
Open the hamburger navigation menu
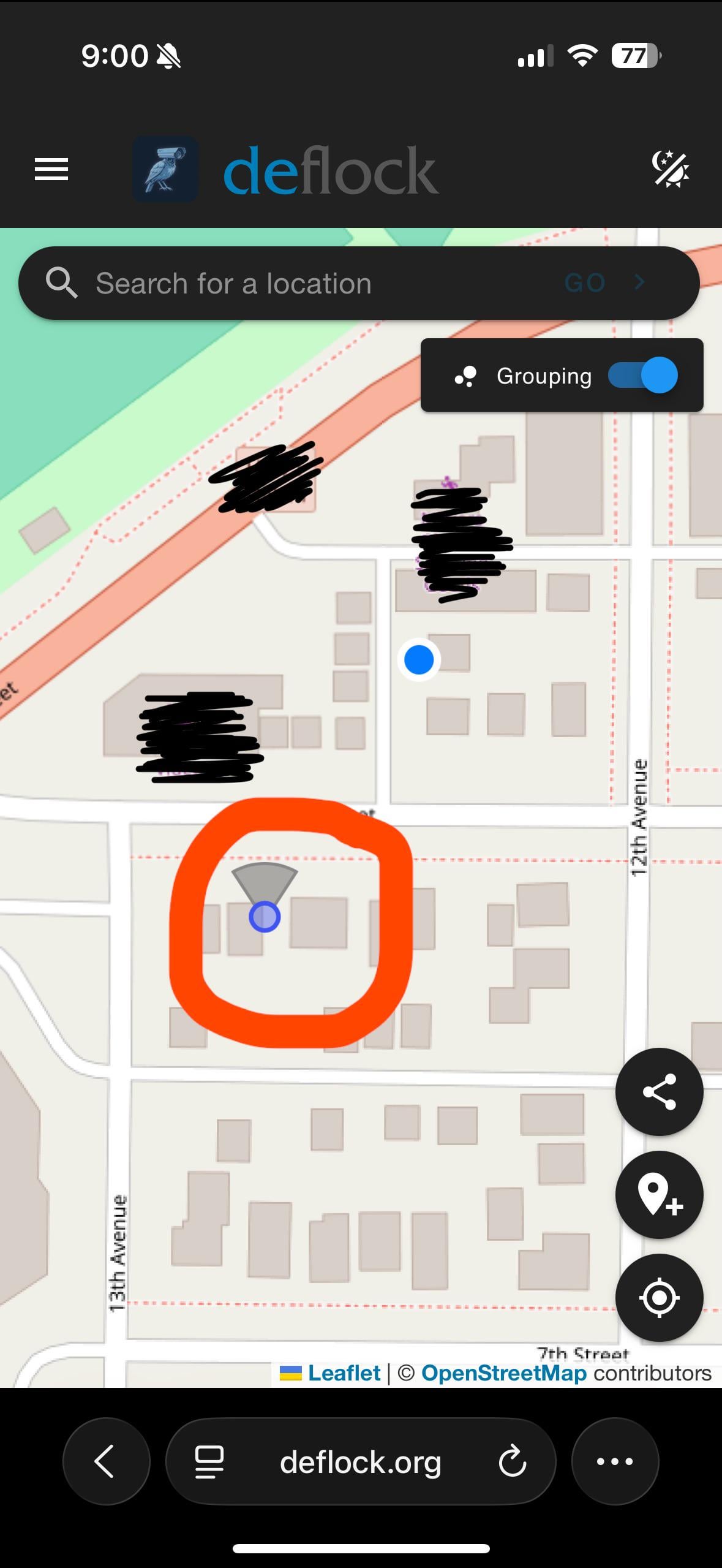(x=51, y=170)
